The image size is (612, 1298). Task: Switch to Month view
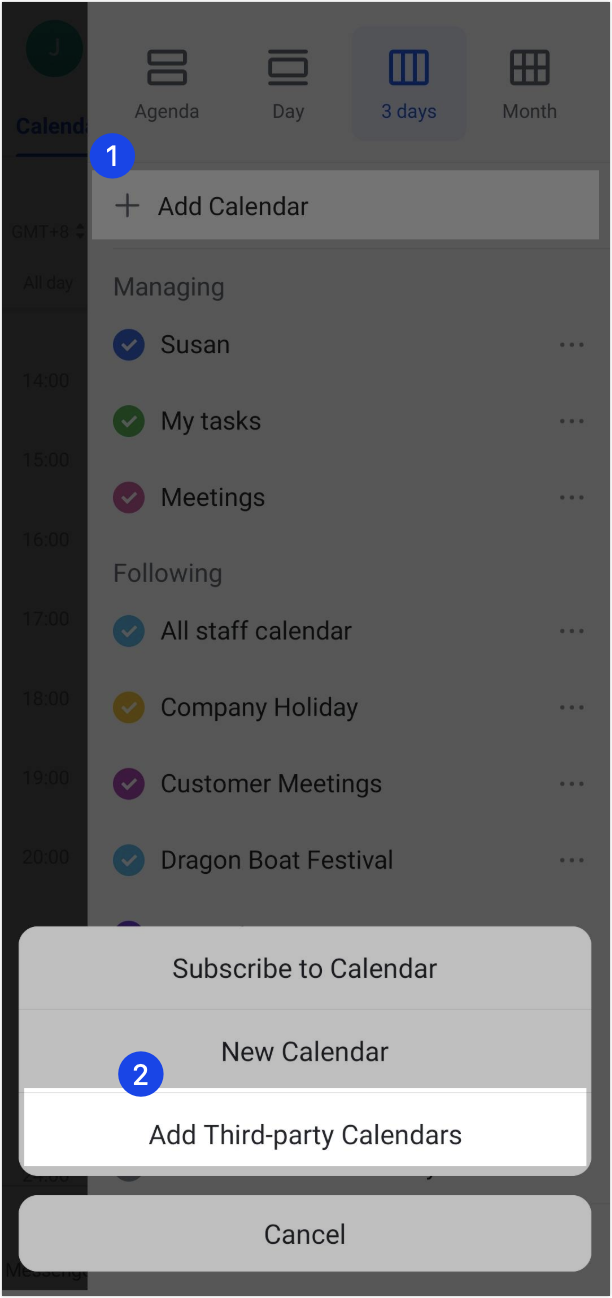tap(529, 84)
